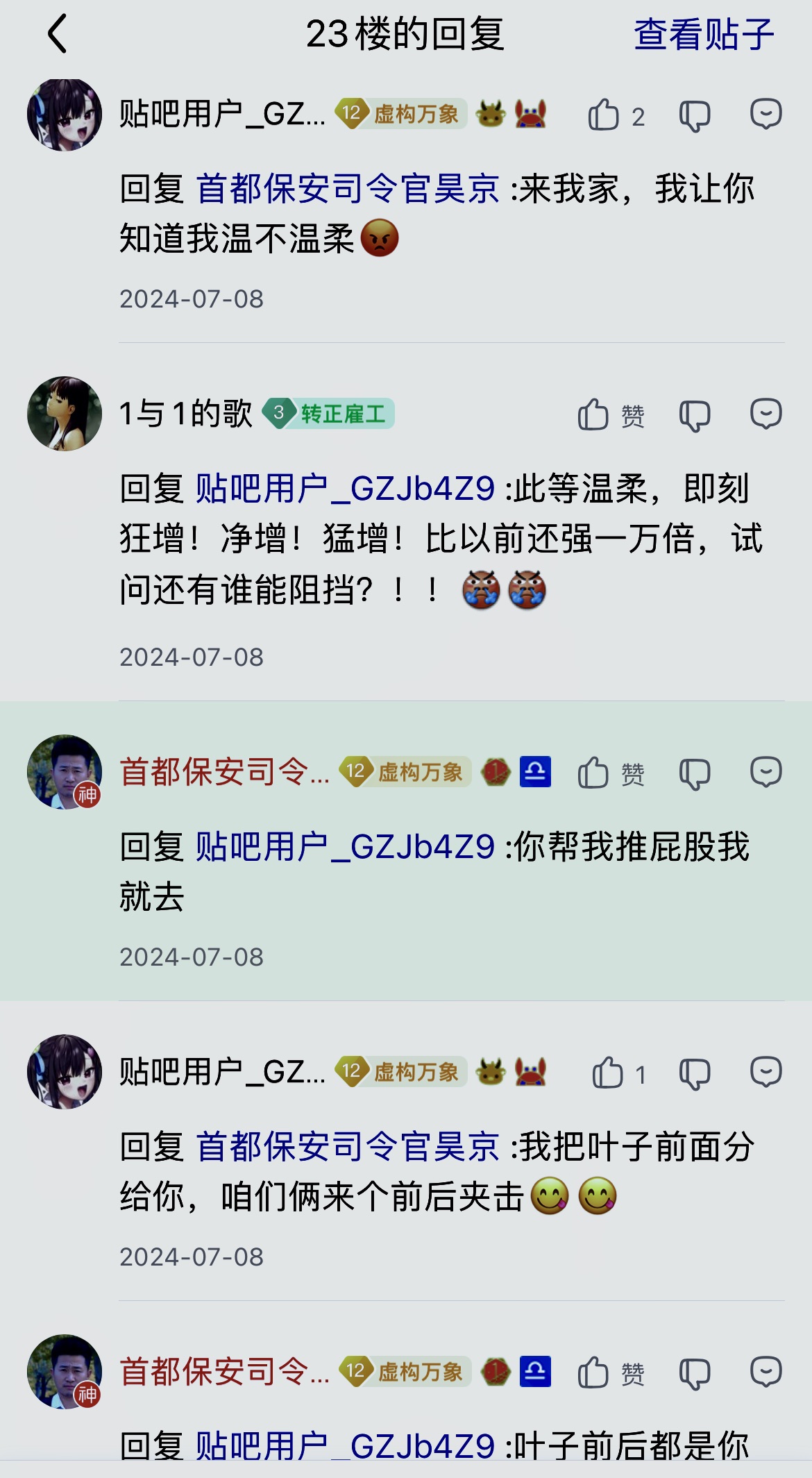Tap the 转正雇工 level badge of 1与1的歌
This screenshot has width=812, height=1478.
328,414
